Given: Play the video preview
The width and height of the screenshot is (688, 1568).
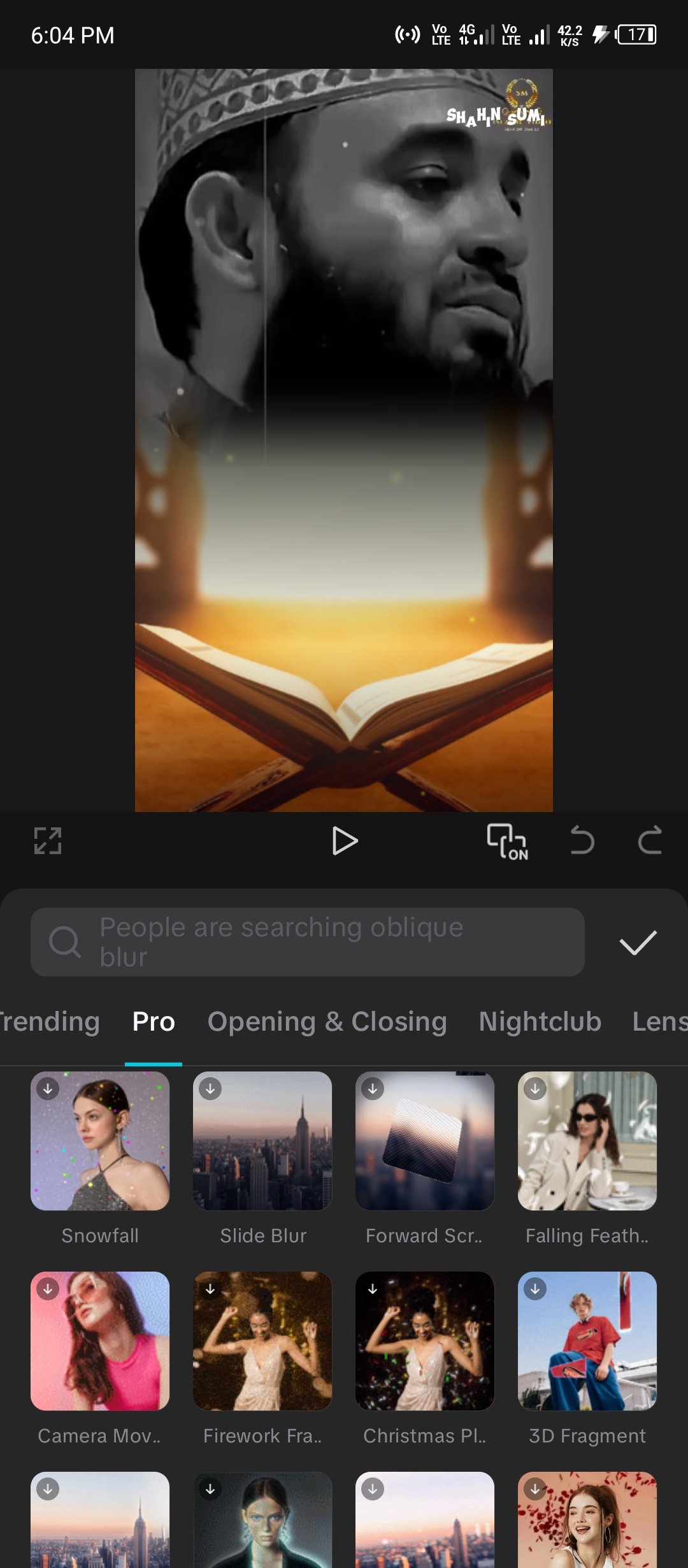Looking at the screenshot, I should [x=345, y=841].
